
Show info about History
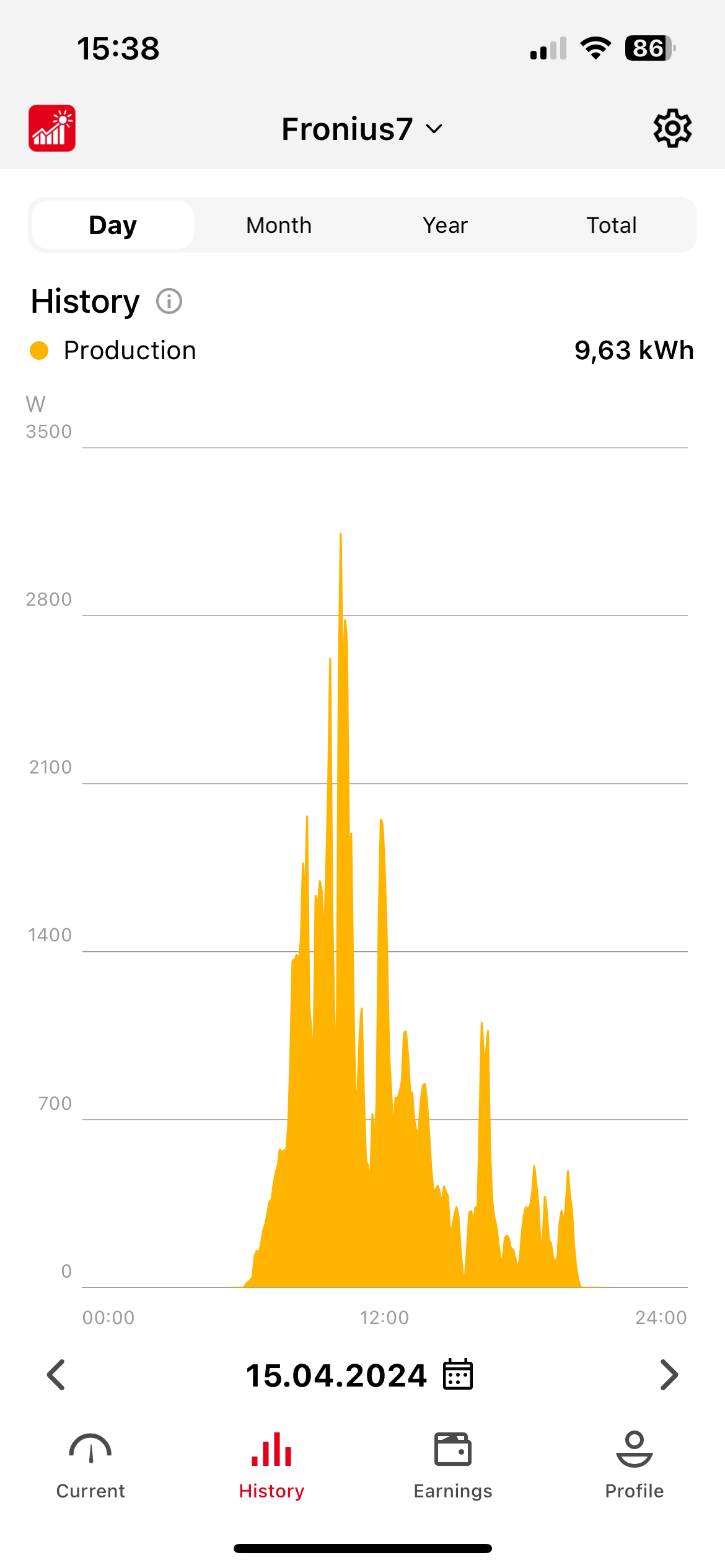pyautogui.click(x=169, y=302)
